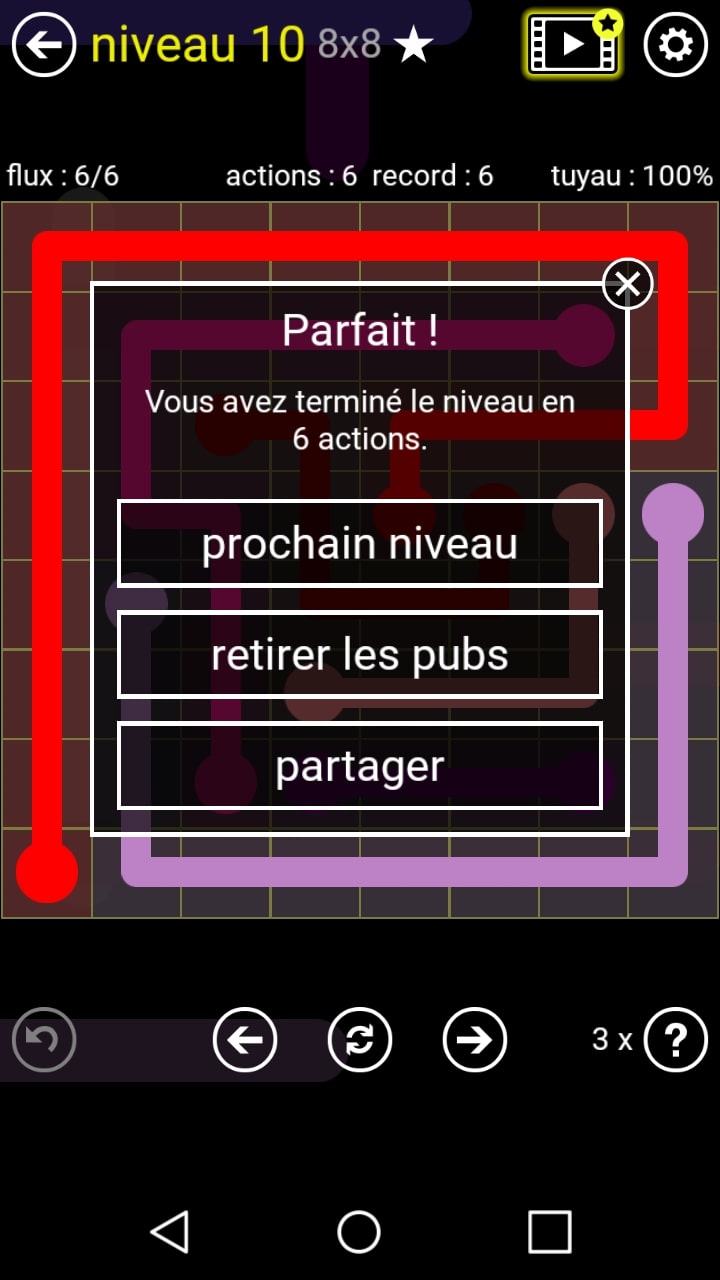Restart the level with the refresh icon
The image size is (720, 1280).
click(360, 1040)
